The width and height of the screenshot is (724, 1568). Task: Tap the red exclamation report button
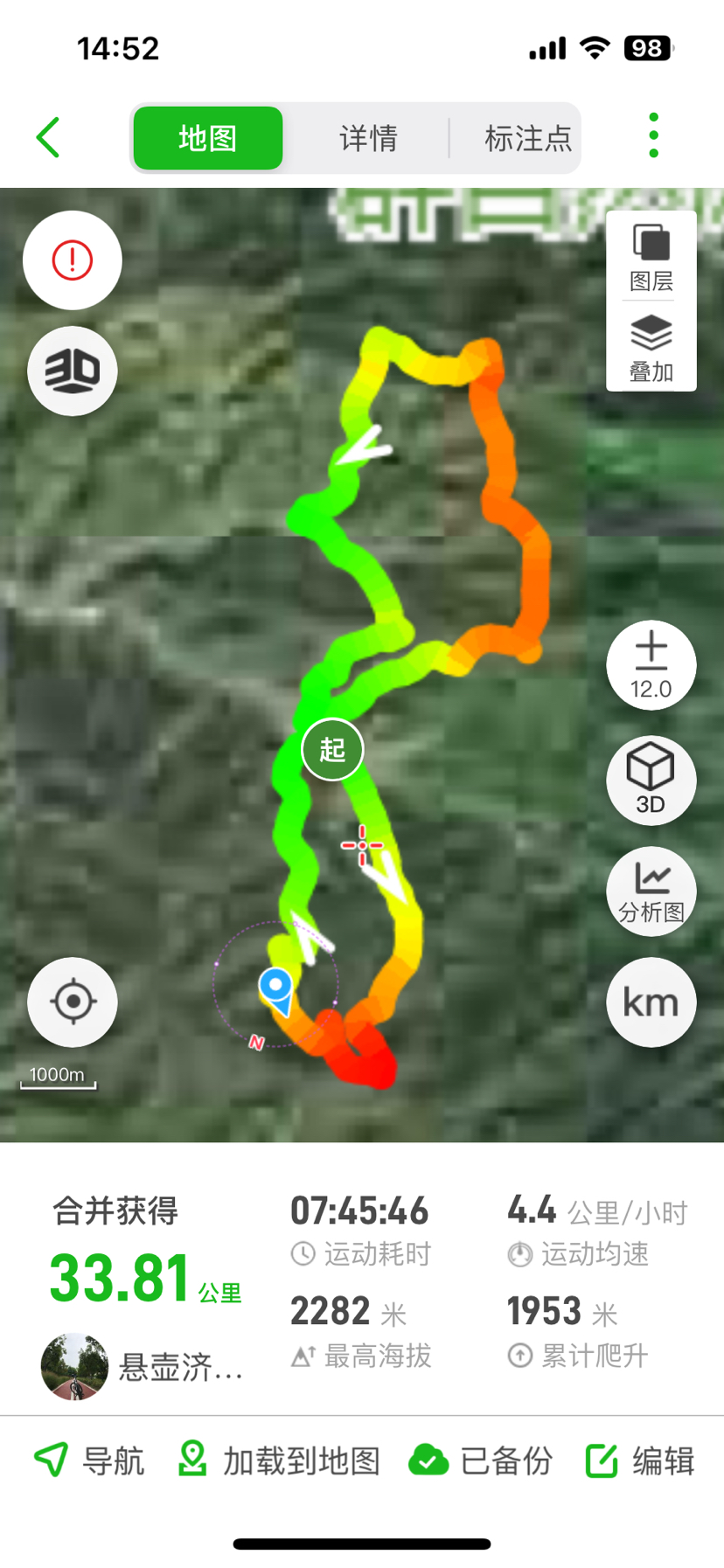(73, 260)
